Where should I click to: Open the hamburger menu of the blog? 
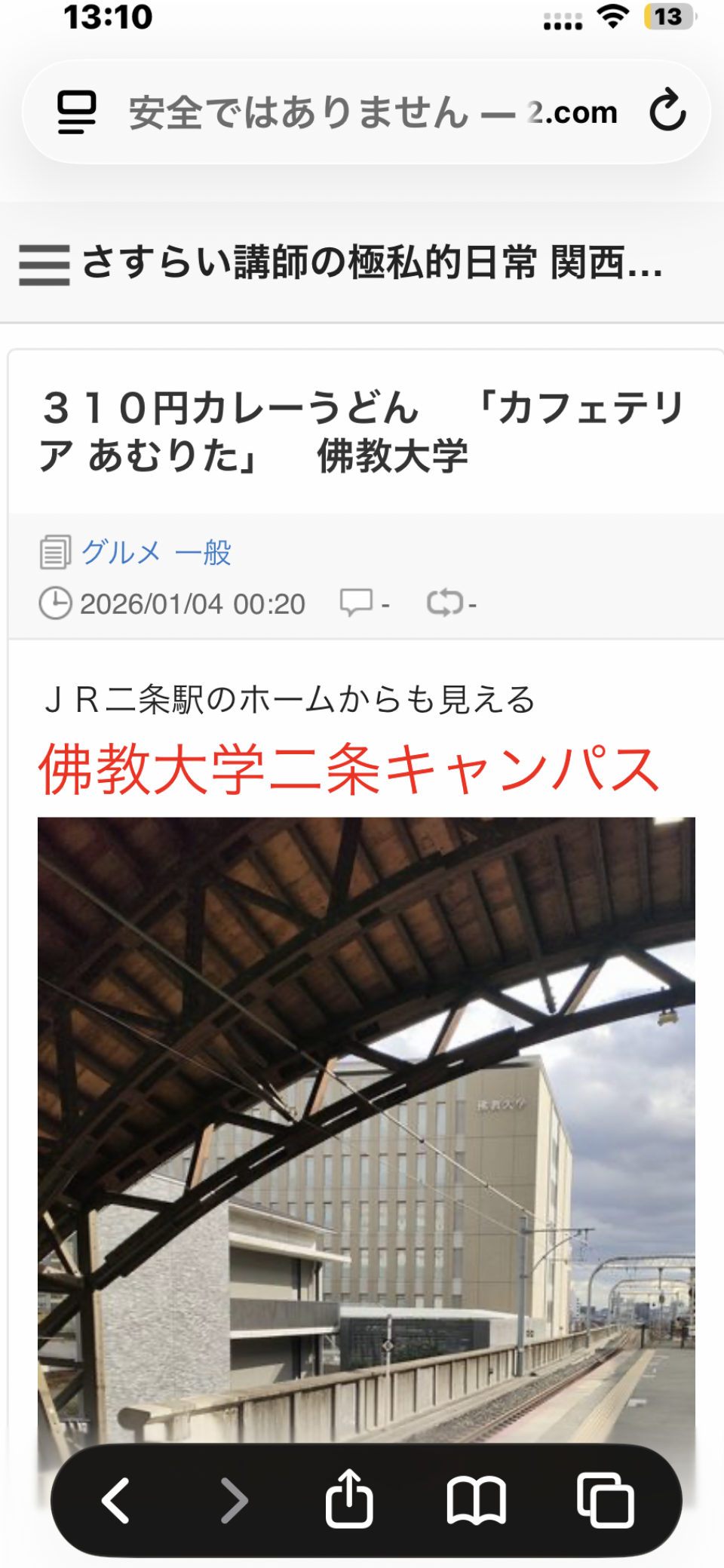(44, 265)
